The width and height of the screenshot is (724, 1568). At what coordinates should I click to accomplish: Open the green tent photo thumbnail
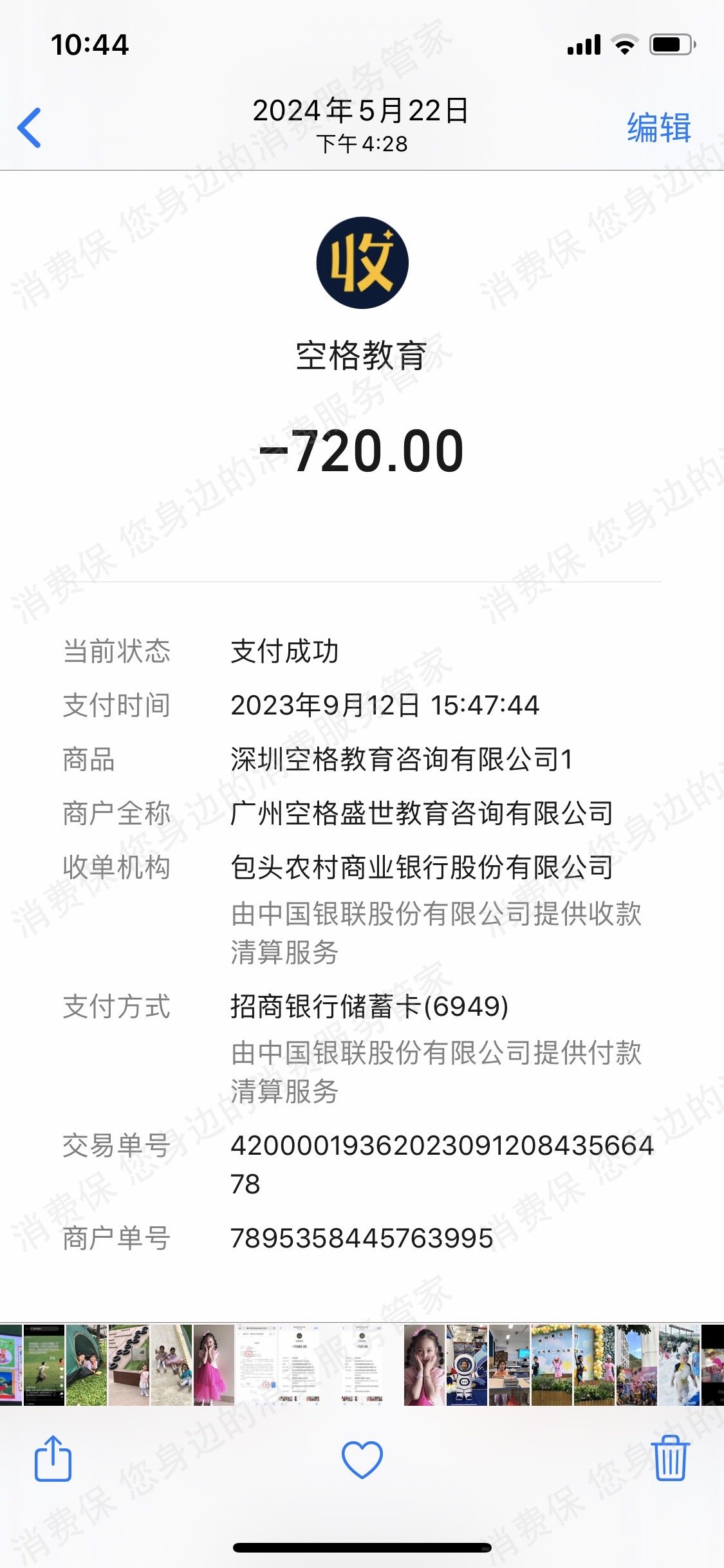tap(86, 1365)
